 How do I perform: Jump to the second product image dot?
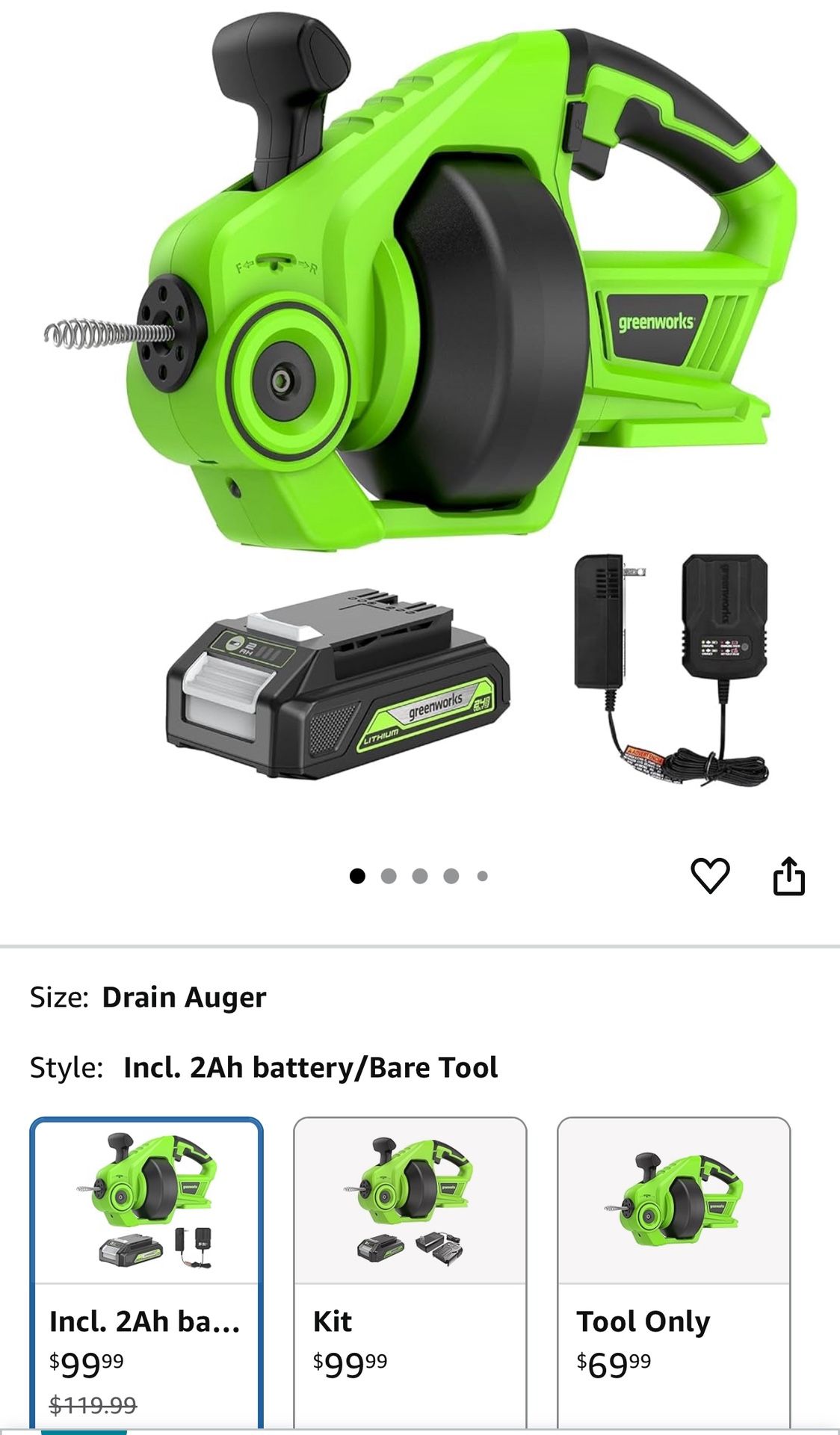click(x=389, y=876)
